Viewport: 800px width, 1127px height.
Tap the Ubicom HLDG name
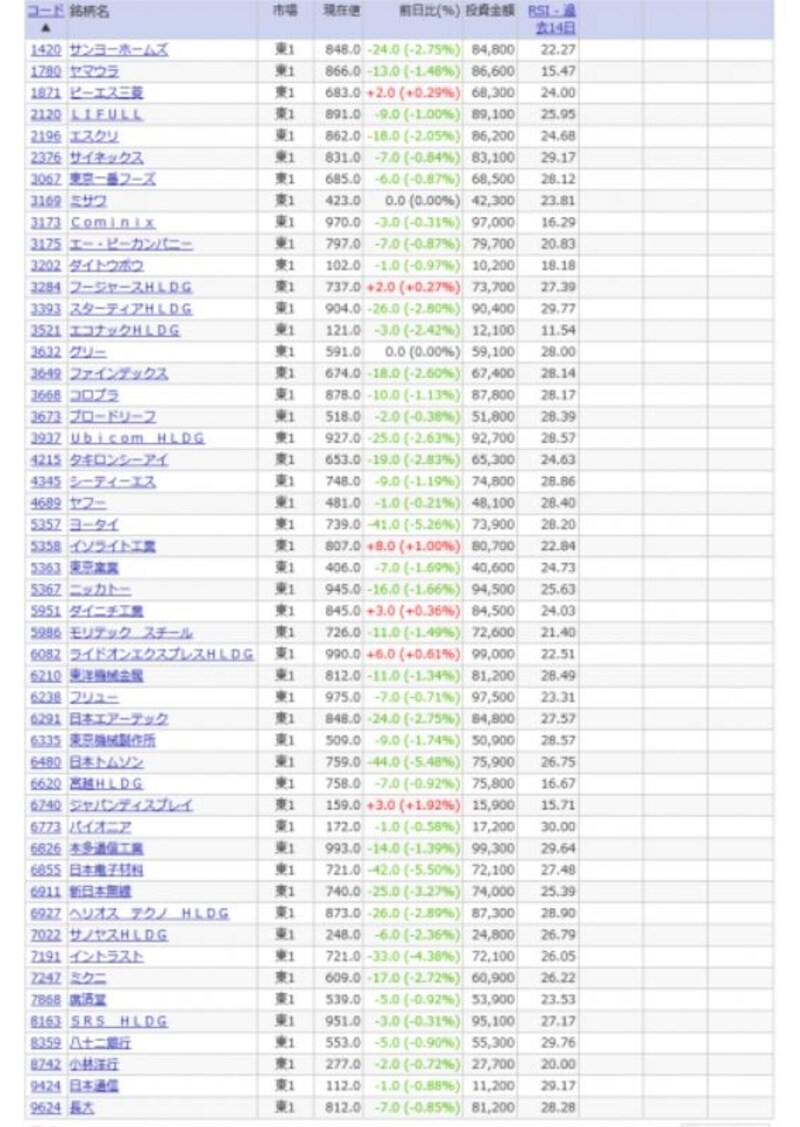(136, 438)
